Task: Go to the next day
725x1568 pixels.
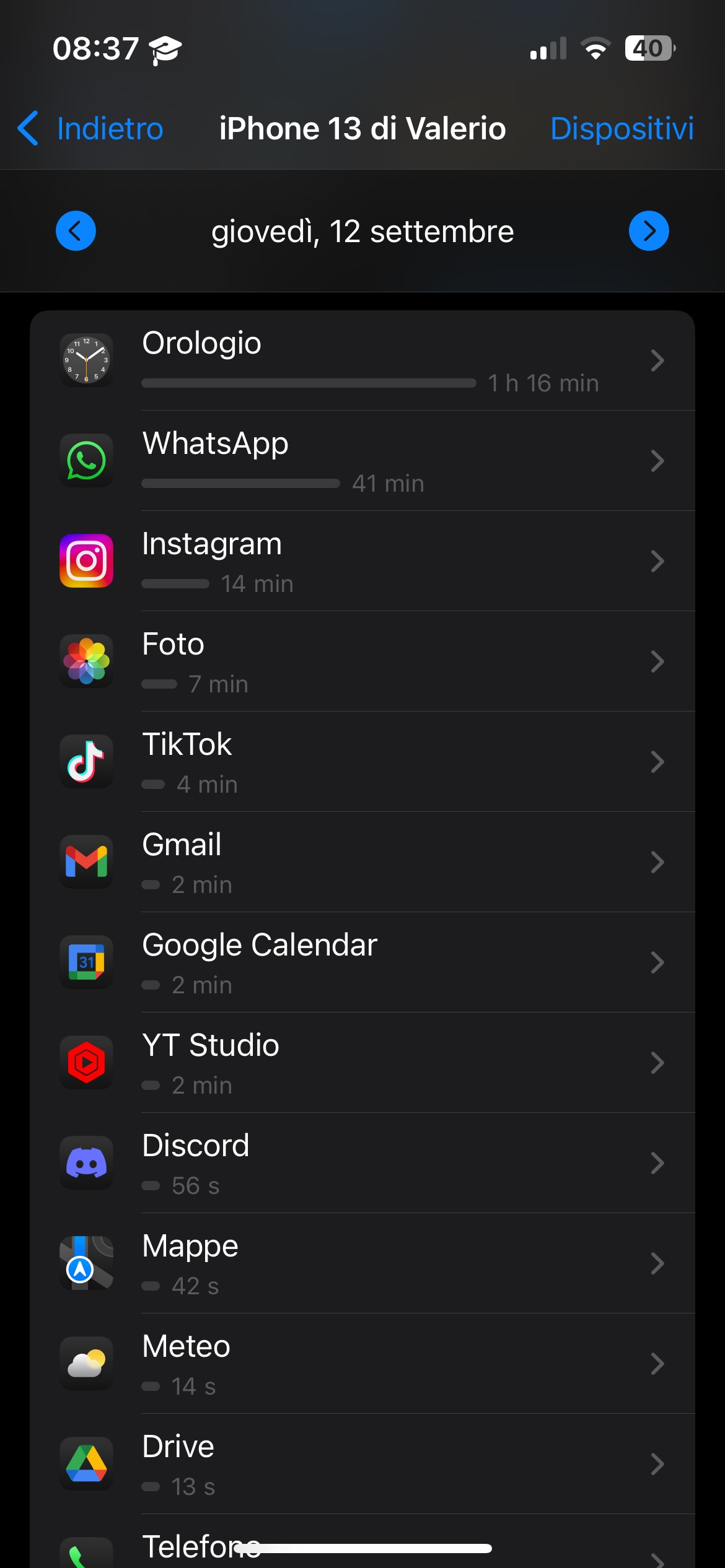Action: 648,231
